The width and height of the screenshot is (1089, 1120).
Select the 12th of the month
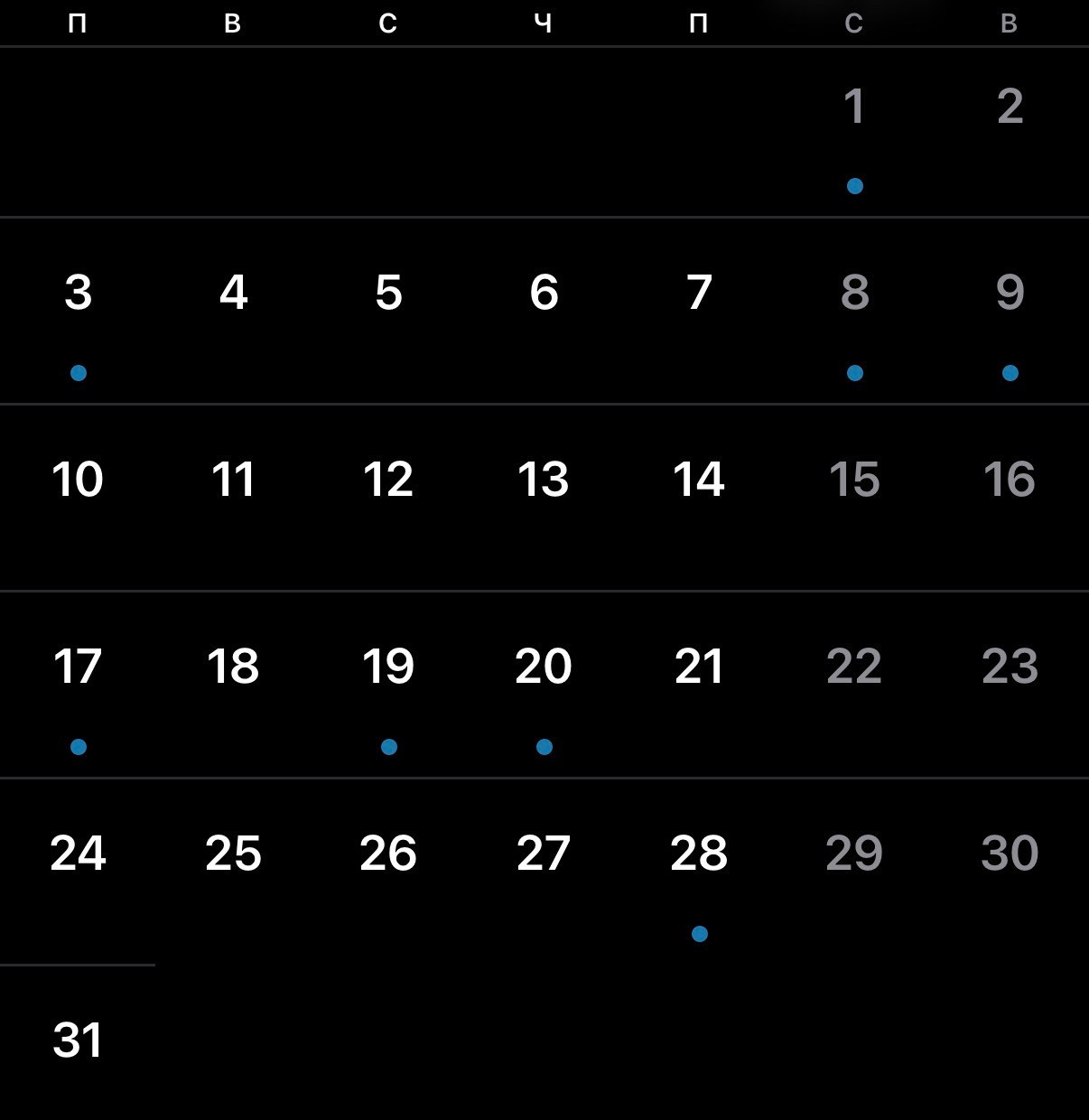(x=388, y=480)
